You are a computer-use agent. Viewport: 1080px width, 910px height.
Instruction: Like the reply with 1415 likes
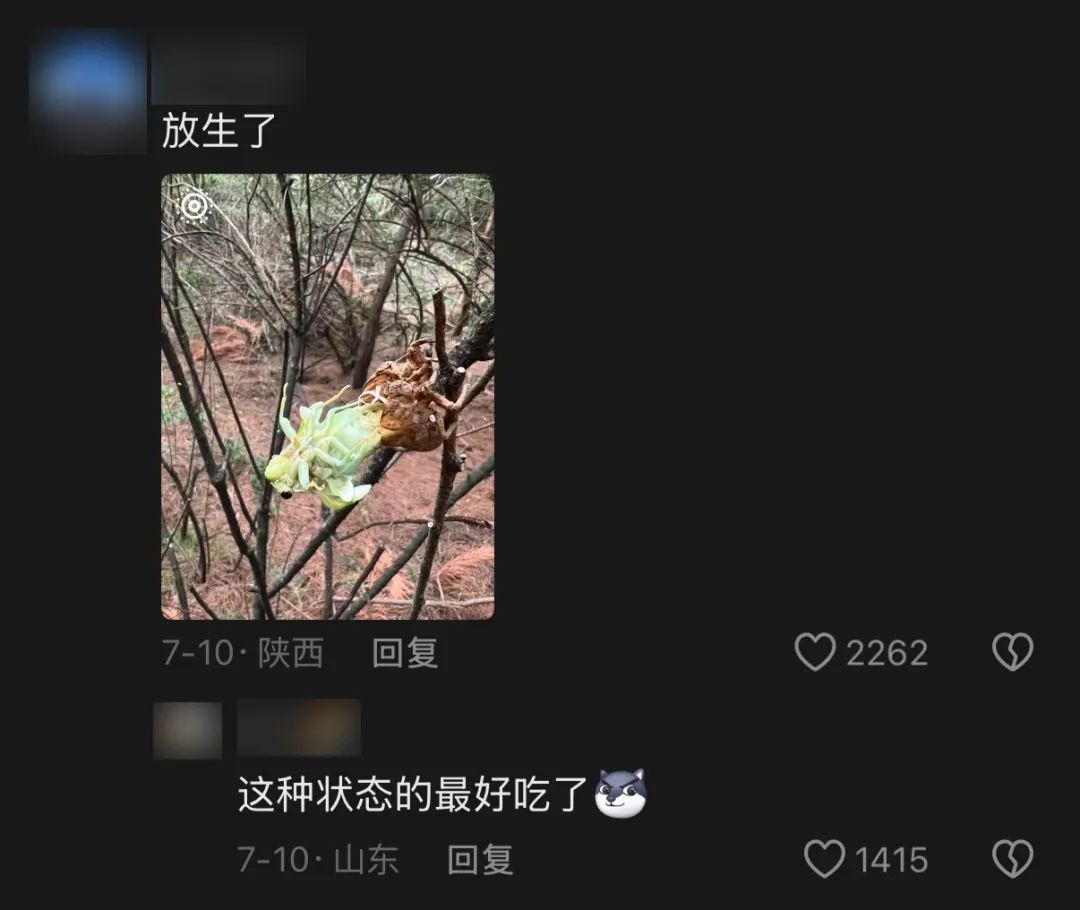(824, 859)
